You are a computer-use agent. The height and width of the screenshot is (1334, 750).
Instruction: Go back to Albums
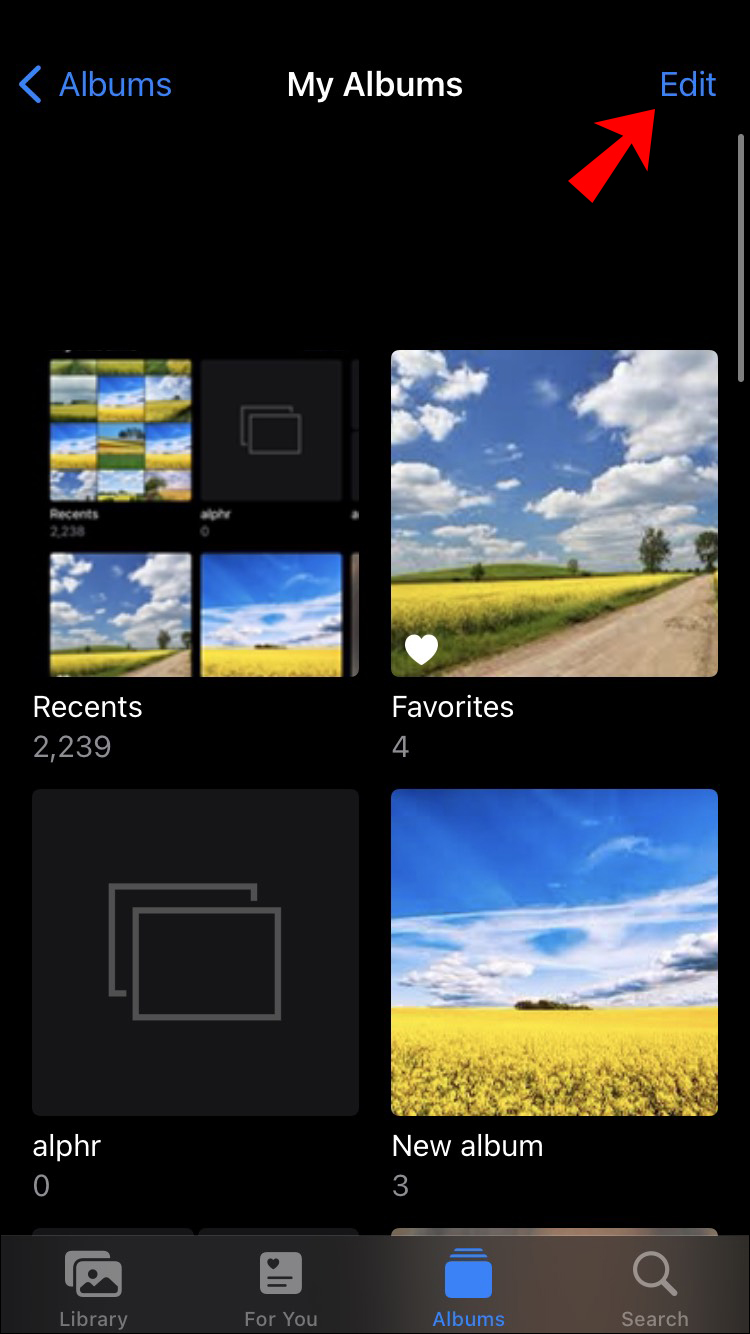(96, 85)
